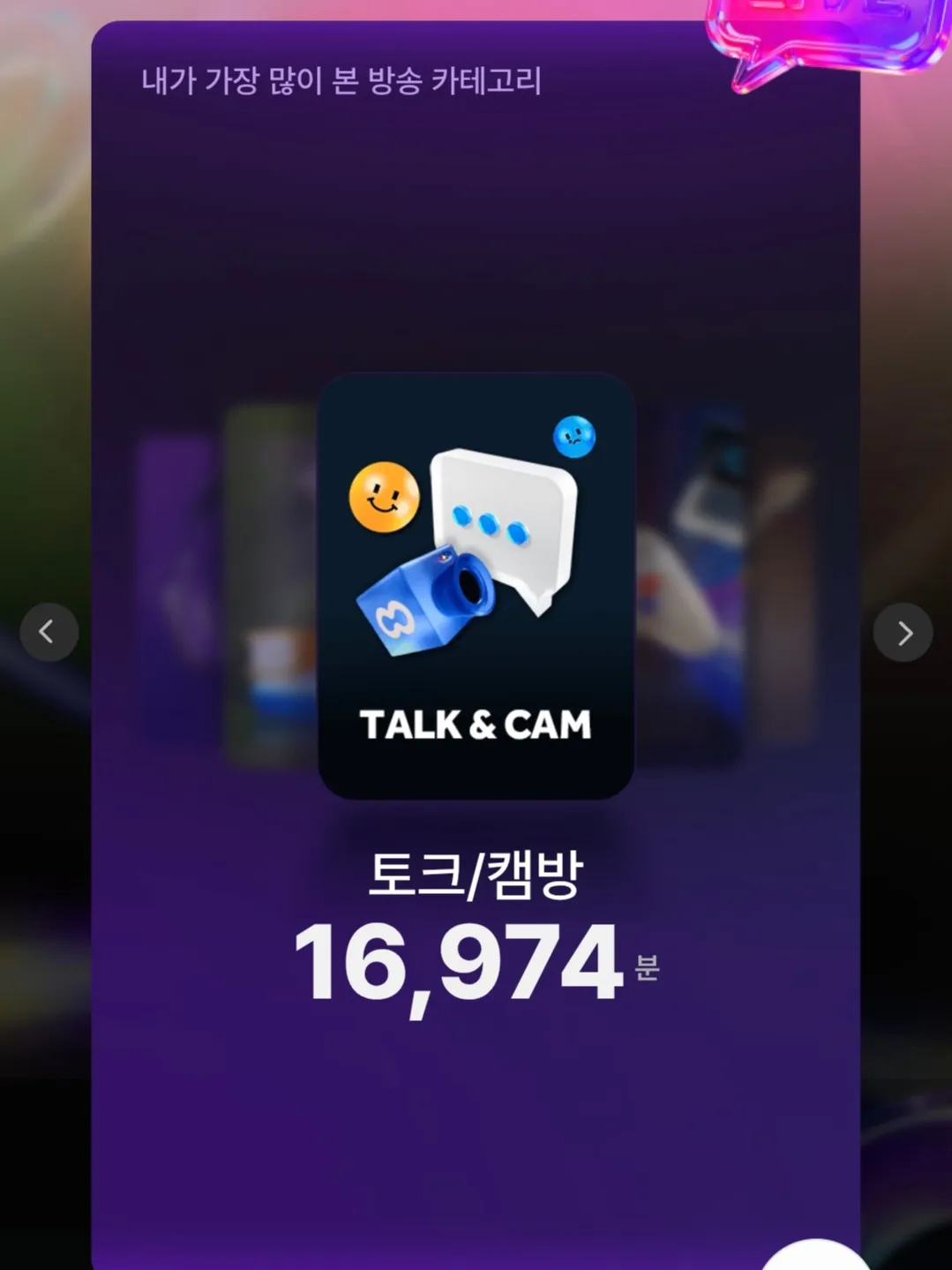Advance to the next recap slide
This screenshot has height=1270, width=952.
pyautogui.click(x=903, y=632)
